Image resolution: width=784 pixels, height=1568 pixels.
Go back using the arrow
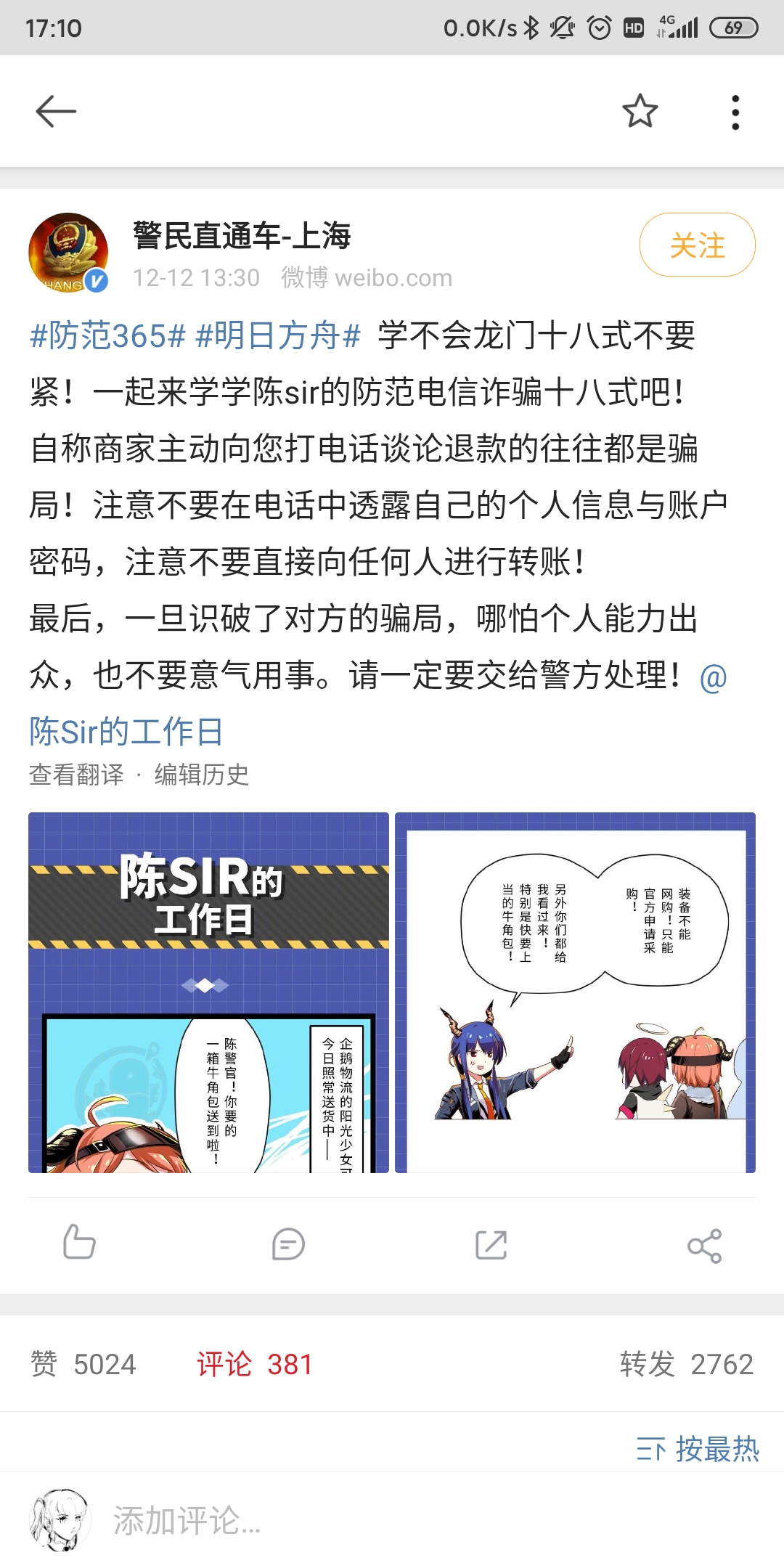click(56, 112)
